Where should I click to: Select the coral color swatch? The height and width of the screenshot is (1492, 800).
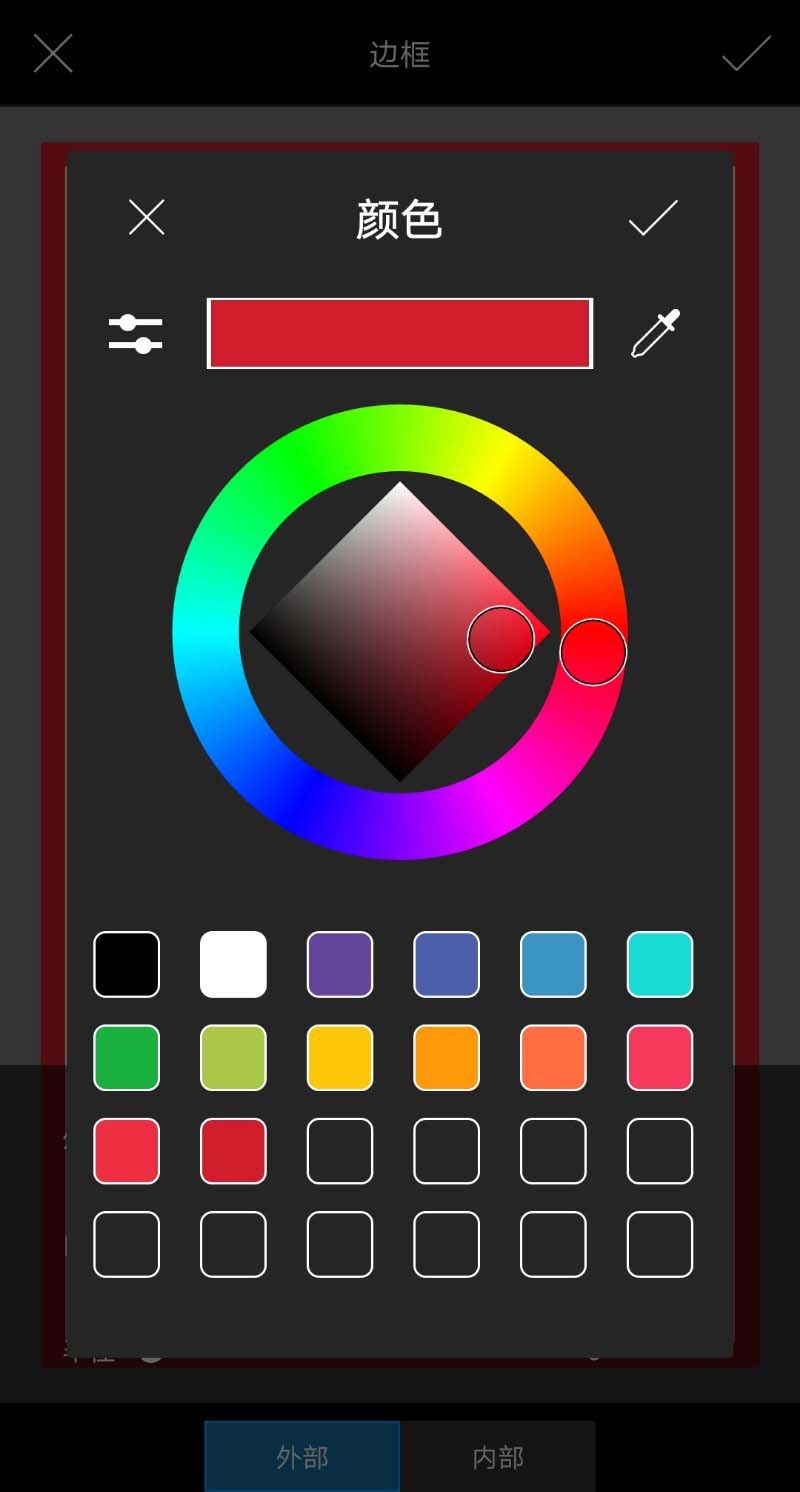pos(553,1057)
